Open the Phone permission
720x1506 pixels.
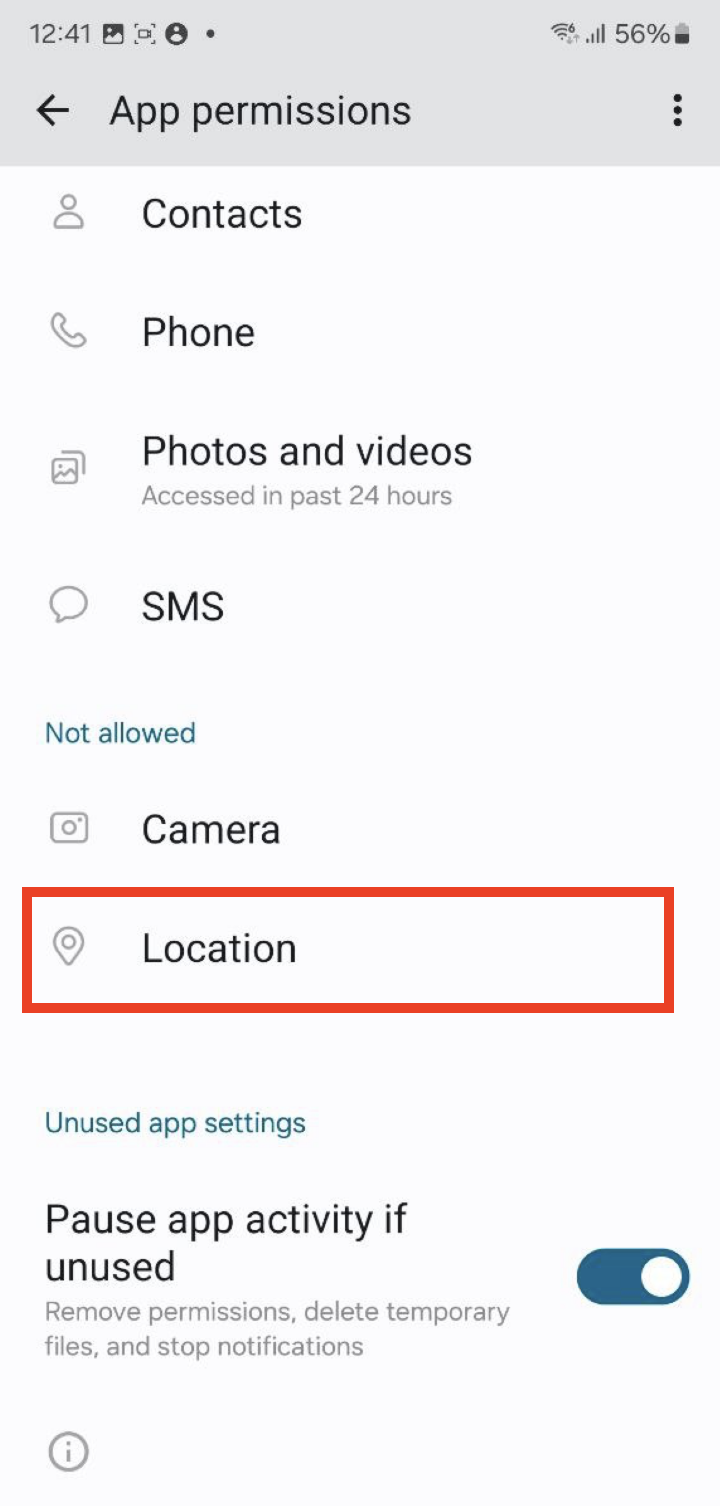click(x=198, y=332)
